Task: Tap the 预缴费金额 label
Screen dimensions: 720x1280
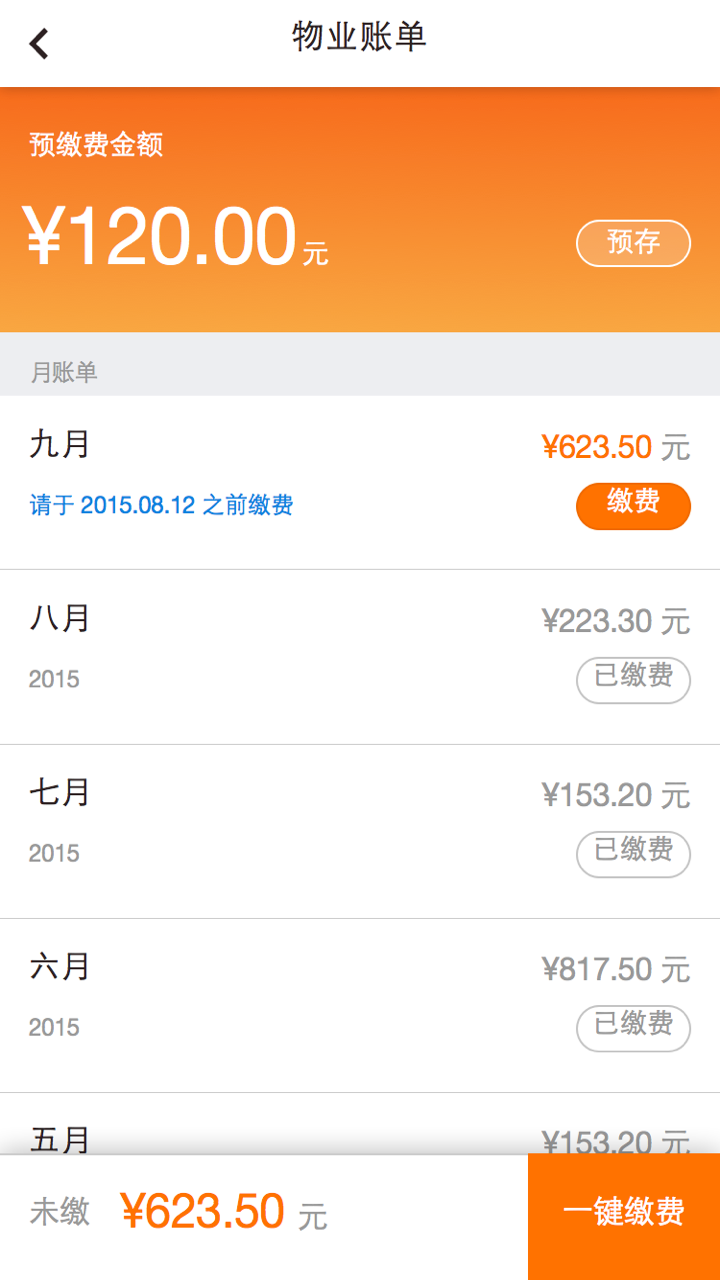Action: tap(96, 146)
